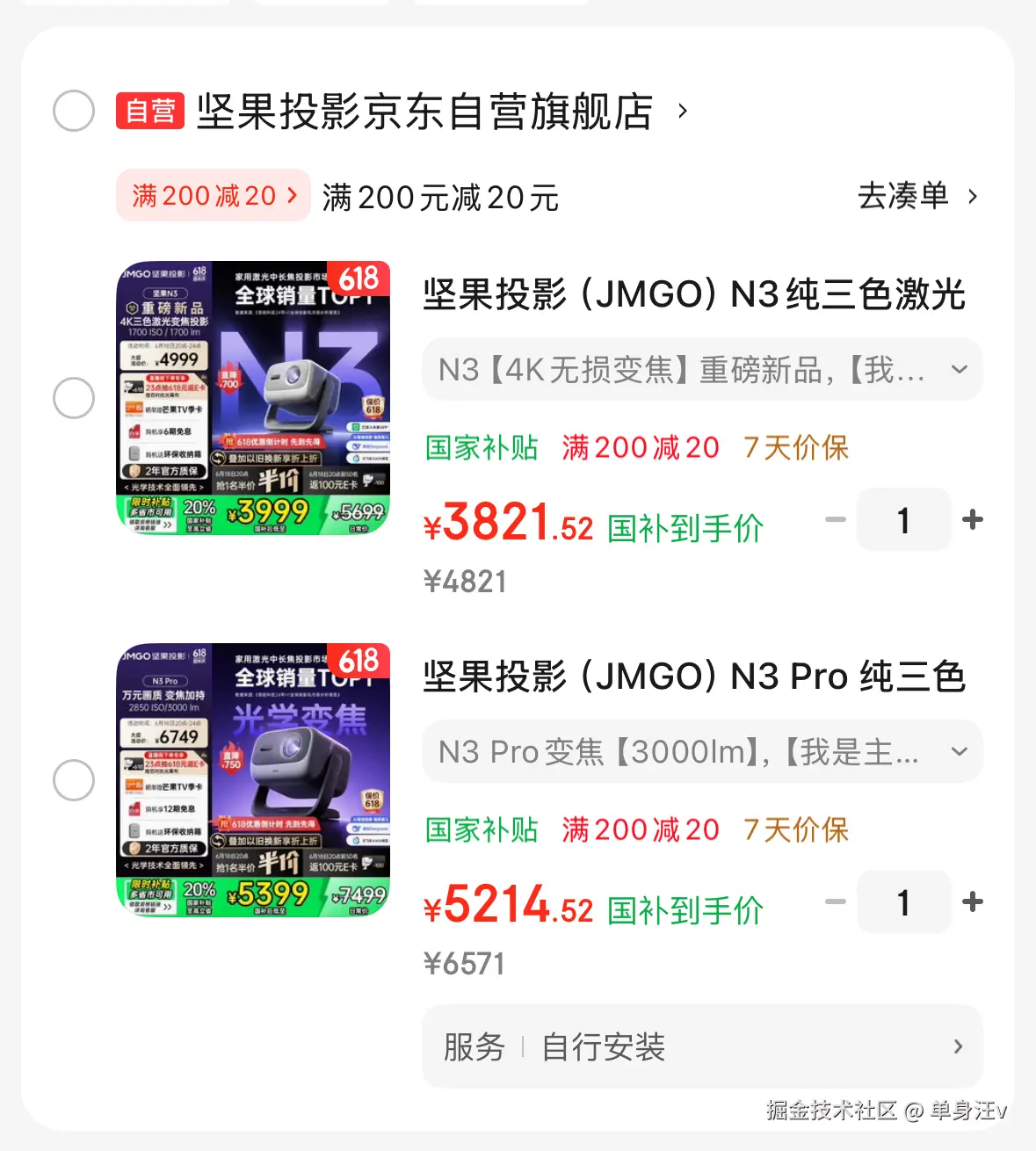Click the minus icon to decrease N3 quantity
Image resolution: width=1036 pixels, height=1151 pixels.
coord(835,519)
